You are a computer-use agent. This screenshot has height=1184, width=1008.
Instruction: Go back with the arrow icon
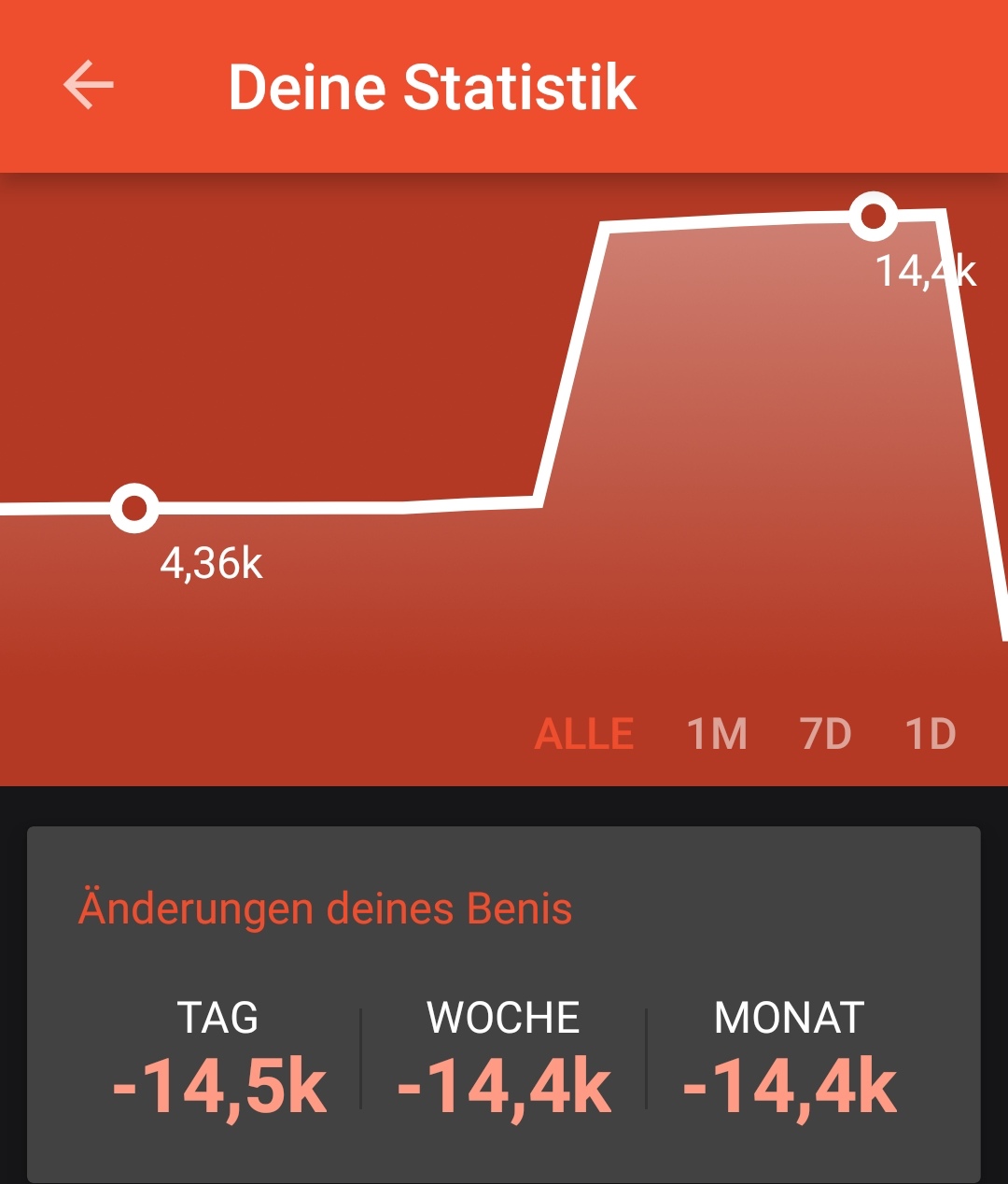89,85
